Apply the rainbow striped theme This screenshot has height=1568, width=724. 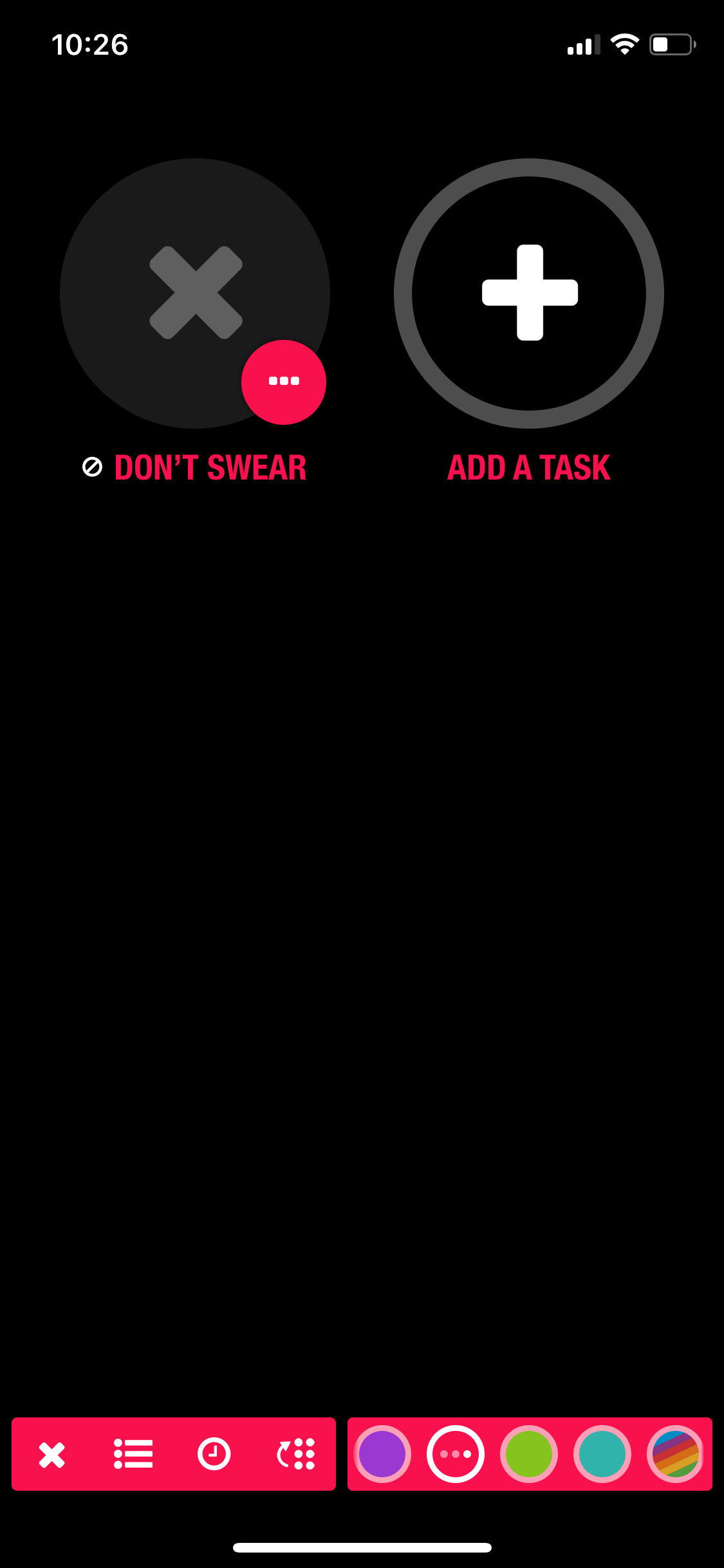pyautogui.click(x=676, y=1454)
